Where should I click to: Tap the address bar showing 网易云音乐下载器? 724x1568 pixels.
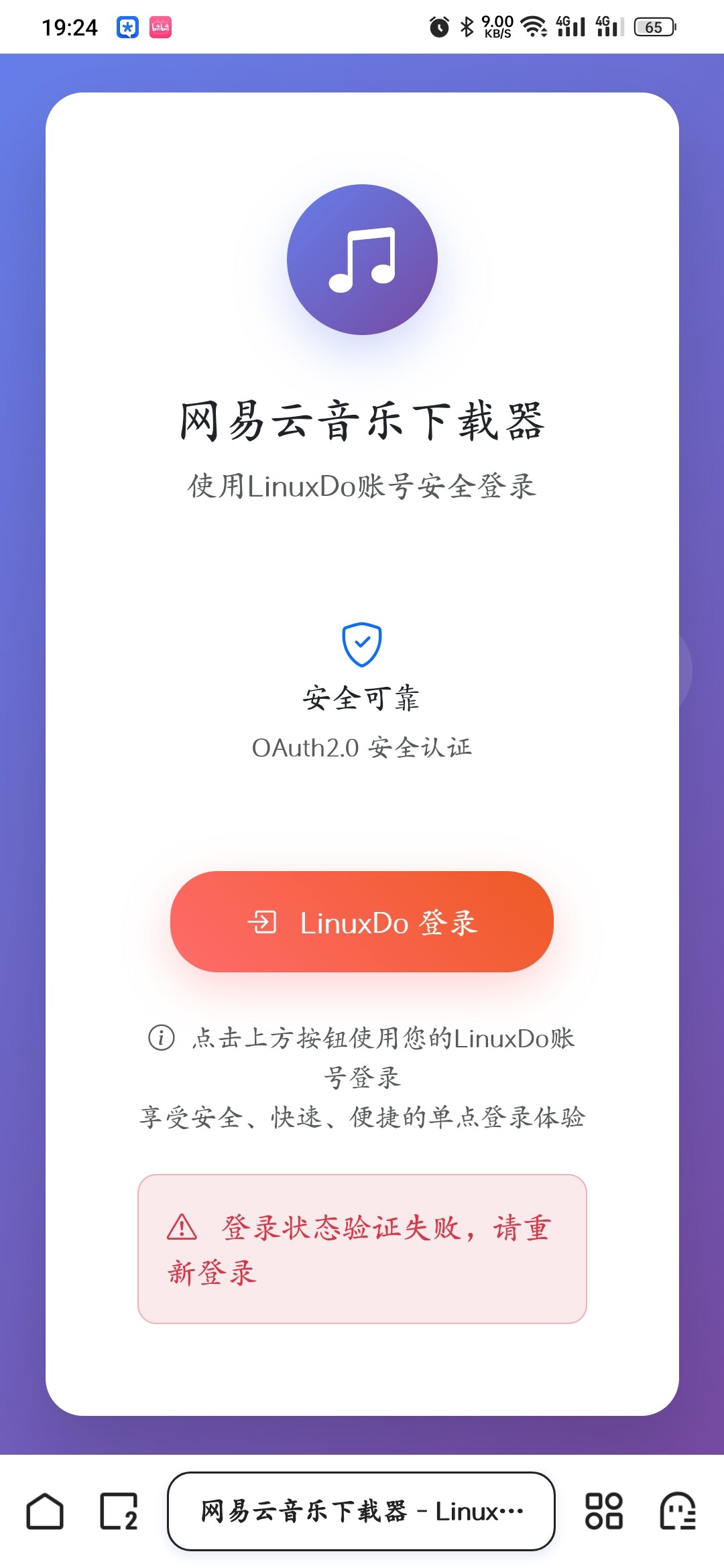pyautogui.click(x=361, y=1511)
